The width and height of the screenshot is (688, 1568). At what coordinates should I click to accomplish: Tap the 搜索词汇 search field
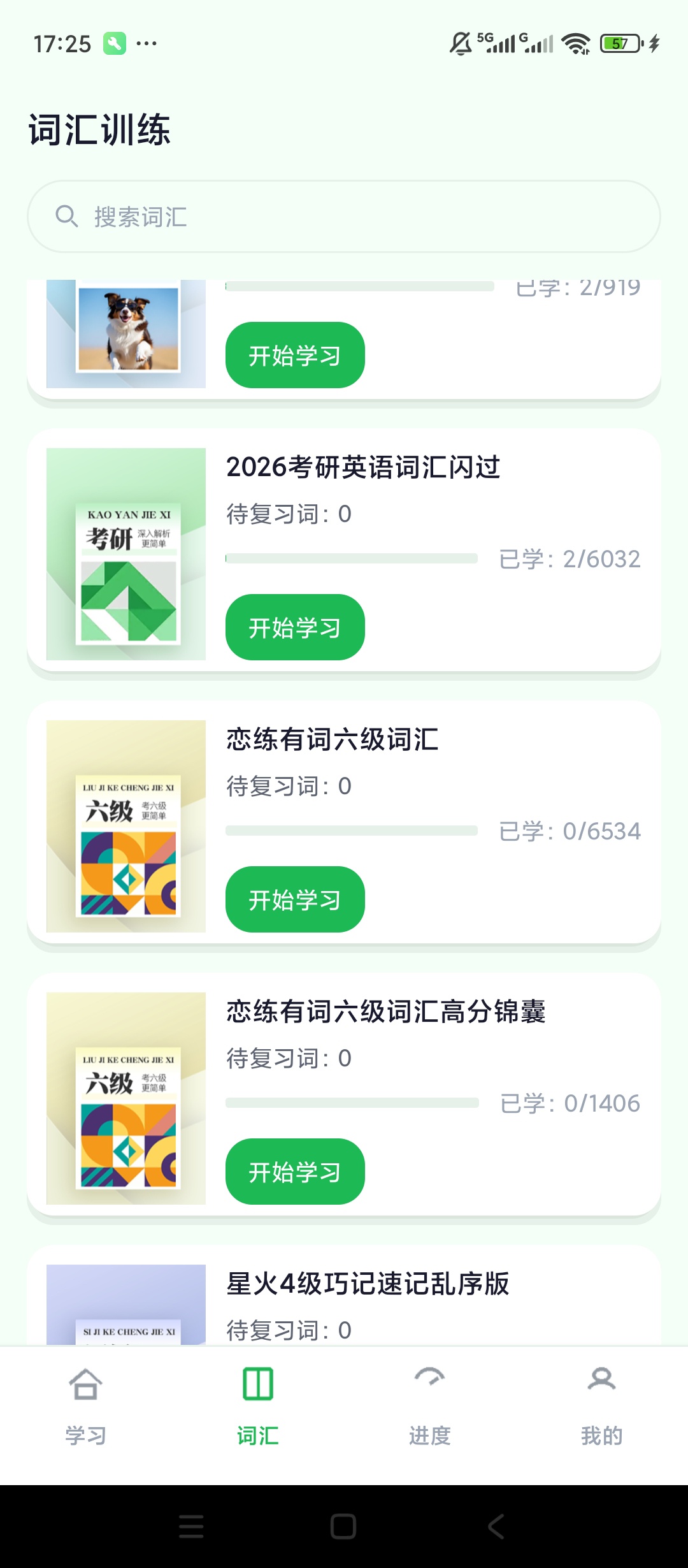pos(344,217)
